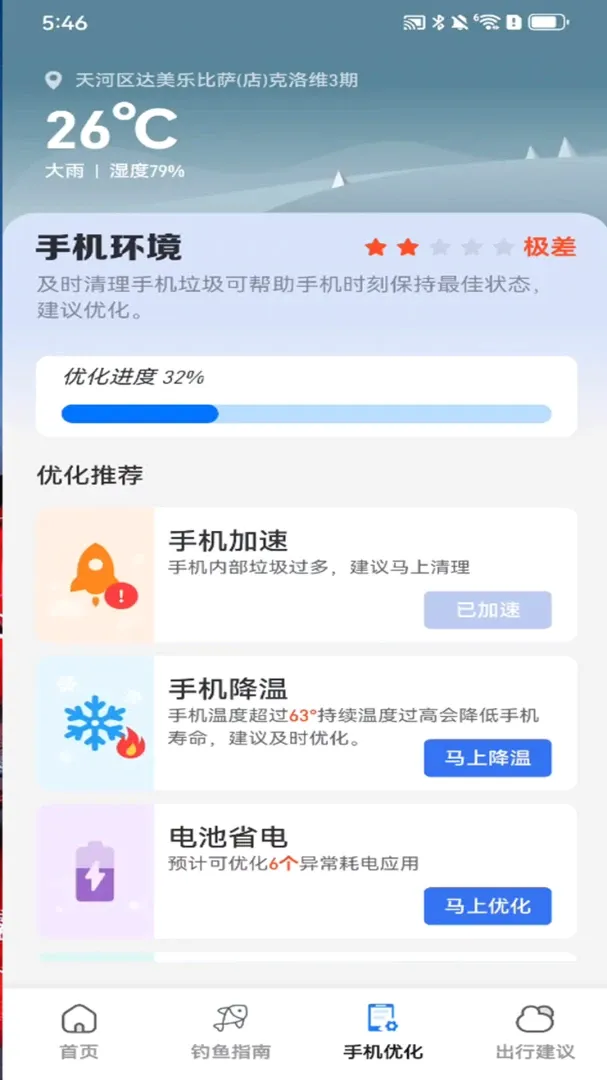The width and height of the screenshot is (607, 1080).
Task: Select the 手机优化 tab
Action: pos(383,1032)
